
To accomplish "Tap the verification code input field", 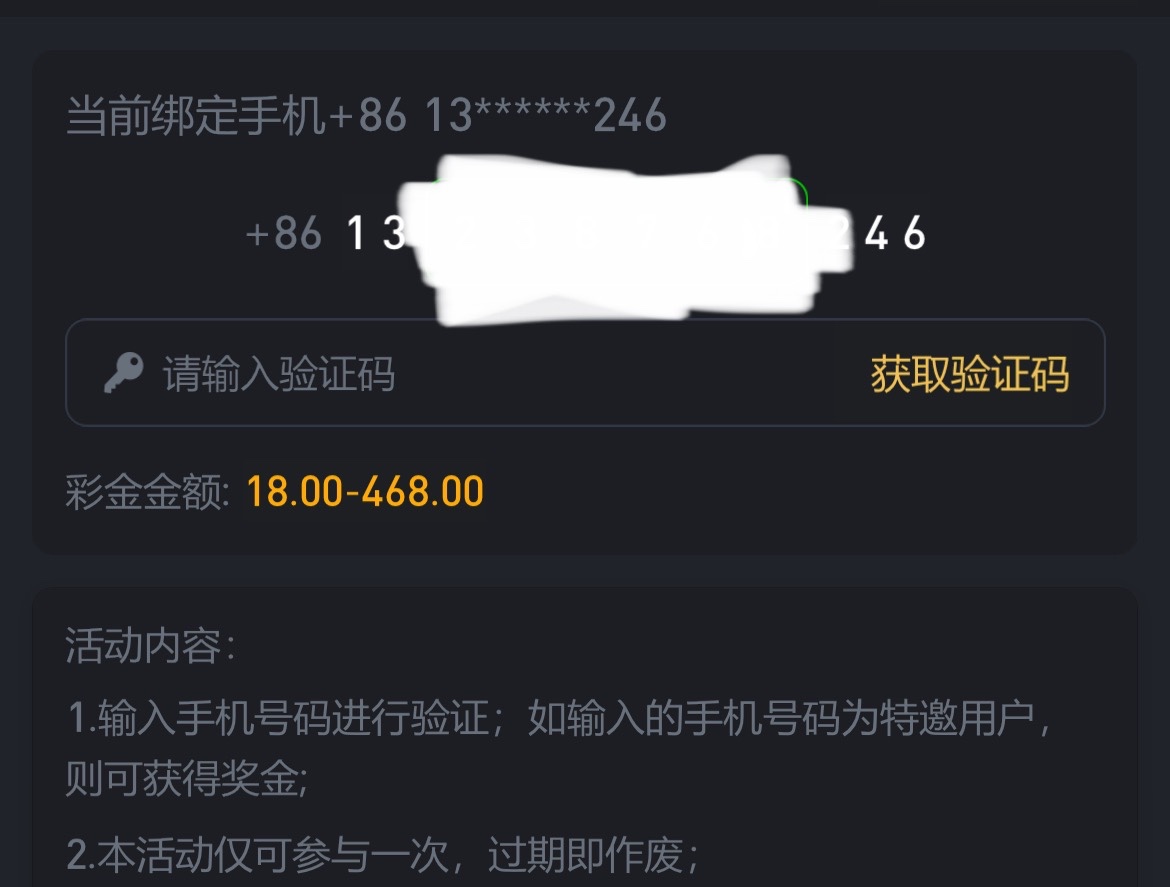I will (x=450, y=375).
